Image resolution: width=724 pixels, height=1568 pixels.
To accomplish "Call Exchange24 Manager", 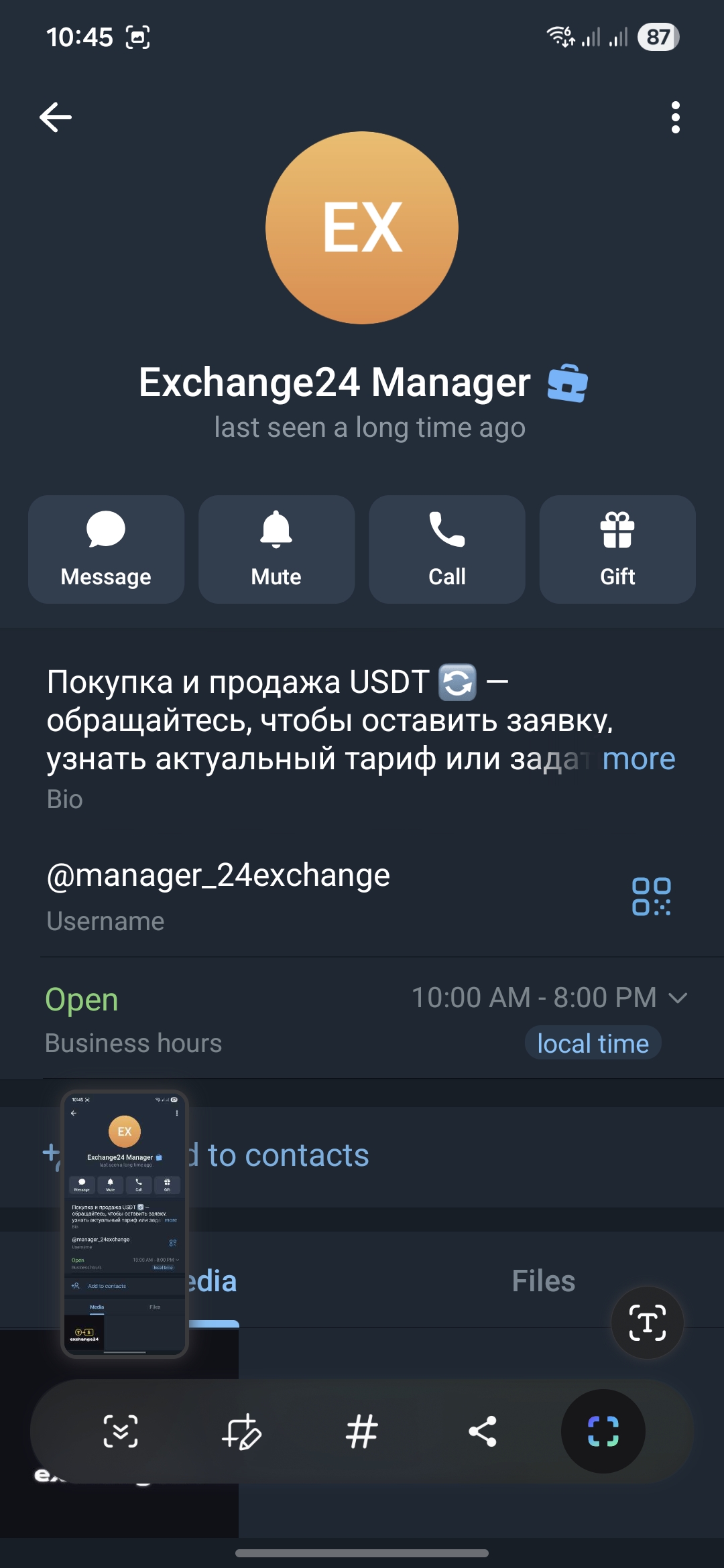I will (x=446, y=549).
